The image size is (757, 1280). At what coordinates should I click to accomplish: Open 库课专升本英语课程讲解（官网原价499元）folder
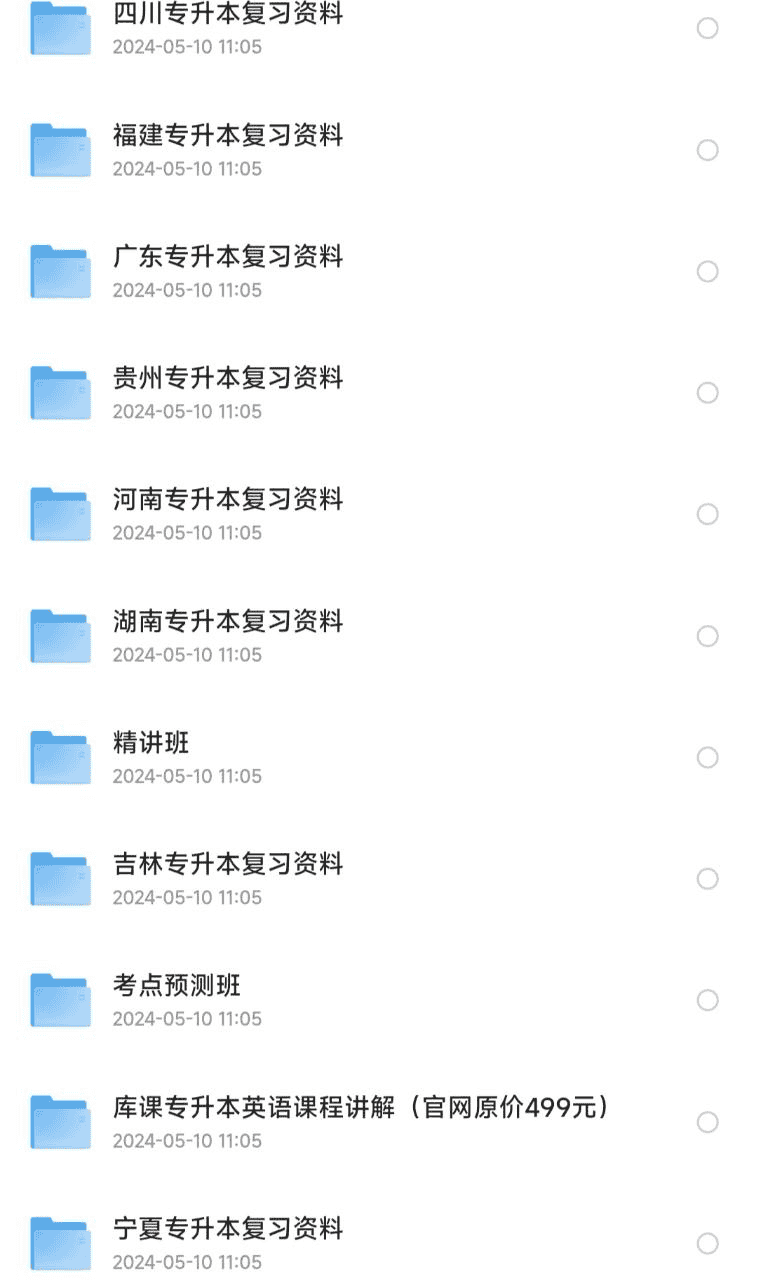(365, 1107)
